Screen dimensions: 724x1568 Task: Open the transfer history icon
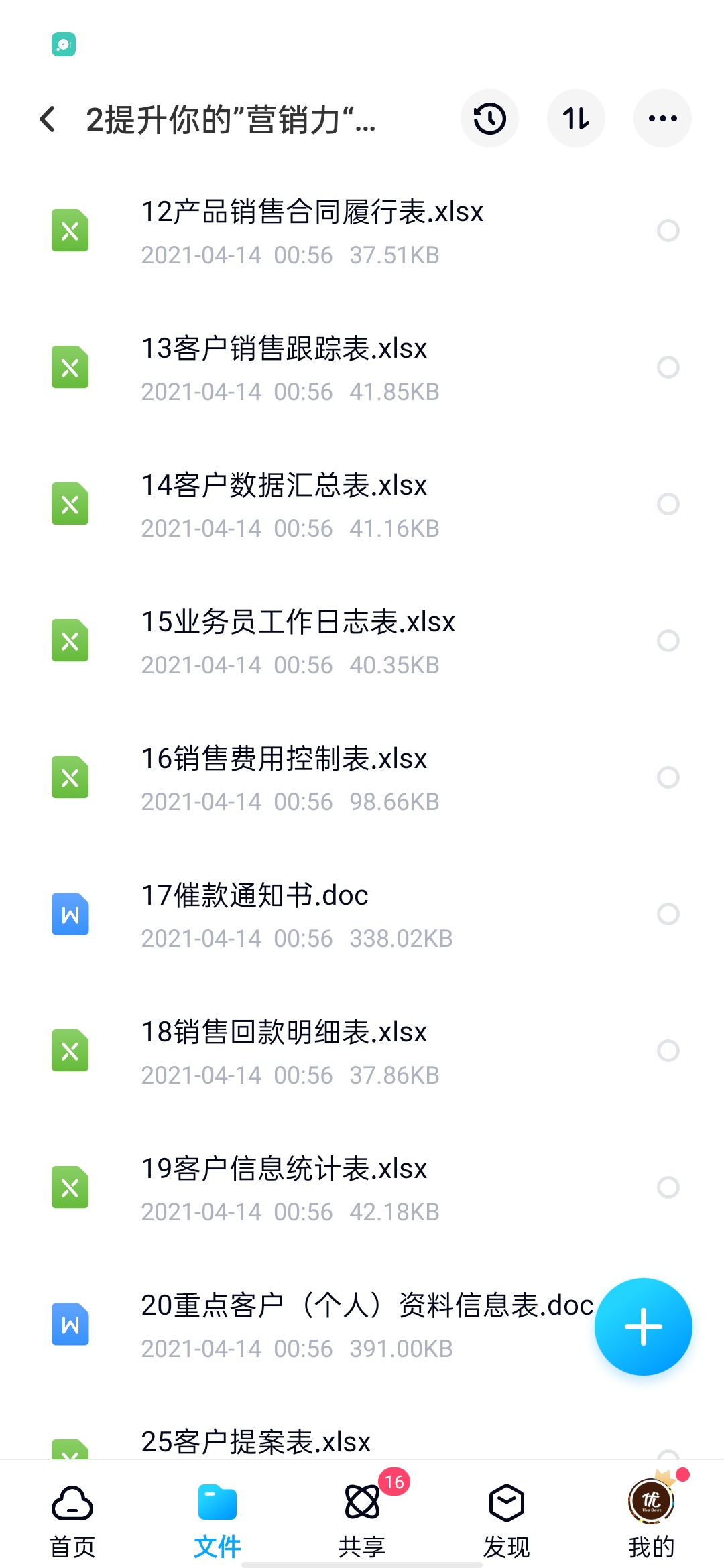click(x=489, y=118)
